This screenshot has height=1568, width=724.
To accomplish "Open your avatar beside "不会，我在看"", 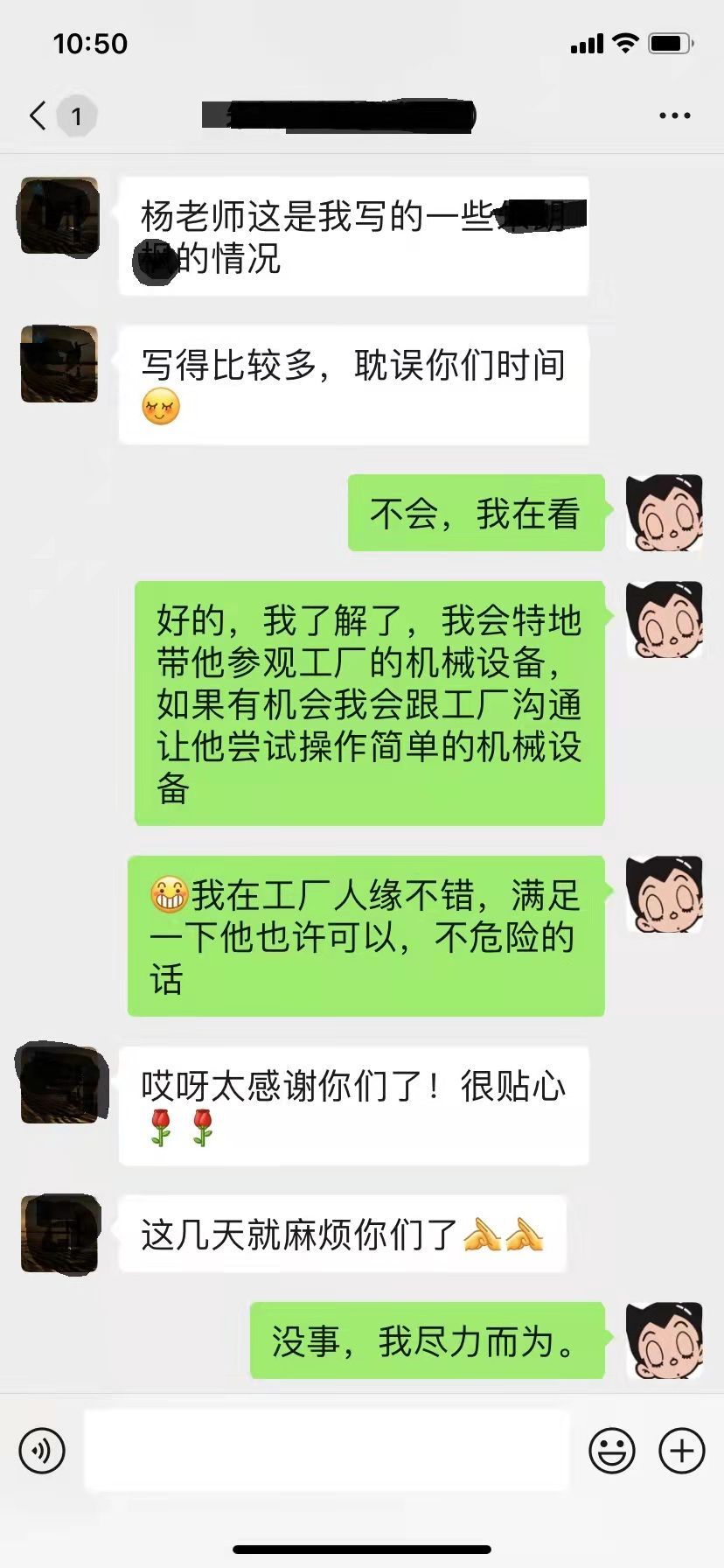I will 665,513.
